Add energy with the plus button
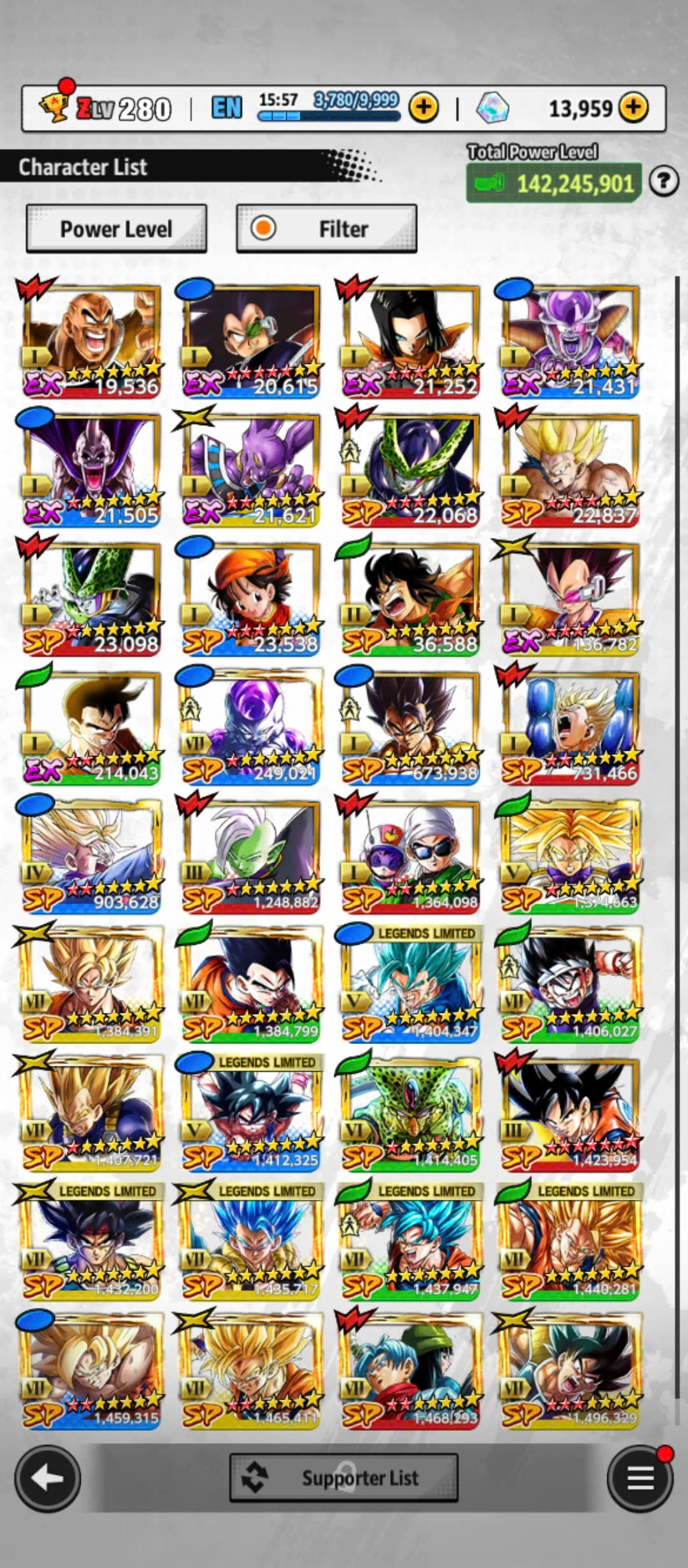Screen dimensions: 688x1568 pos(424,108)
